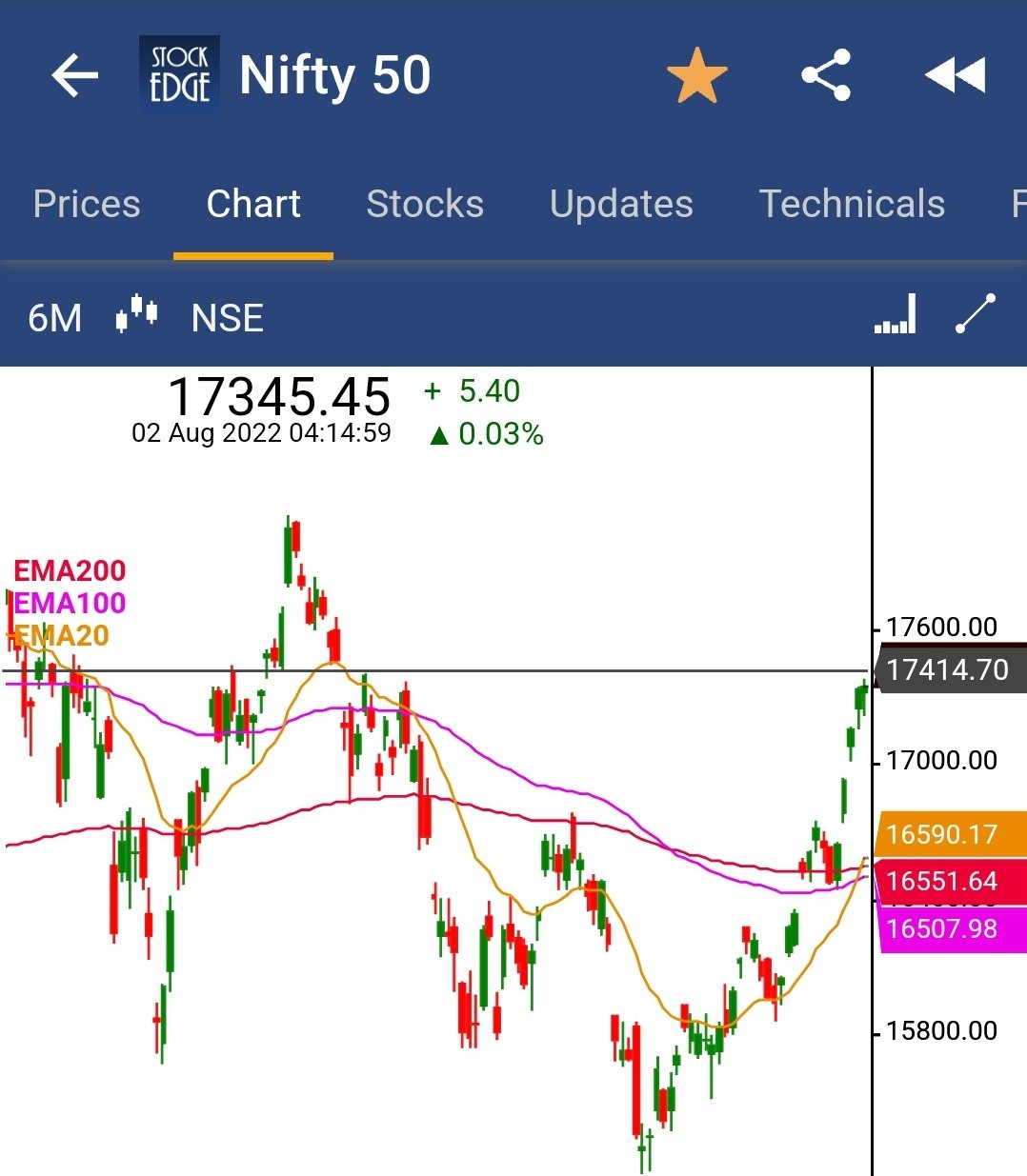This screenshot has height=1176, width=1027.
Task: Open the Stocks tab
Action: 425,204
